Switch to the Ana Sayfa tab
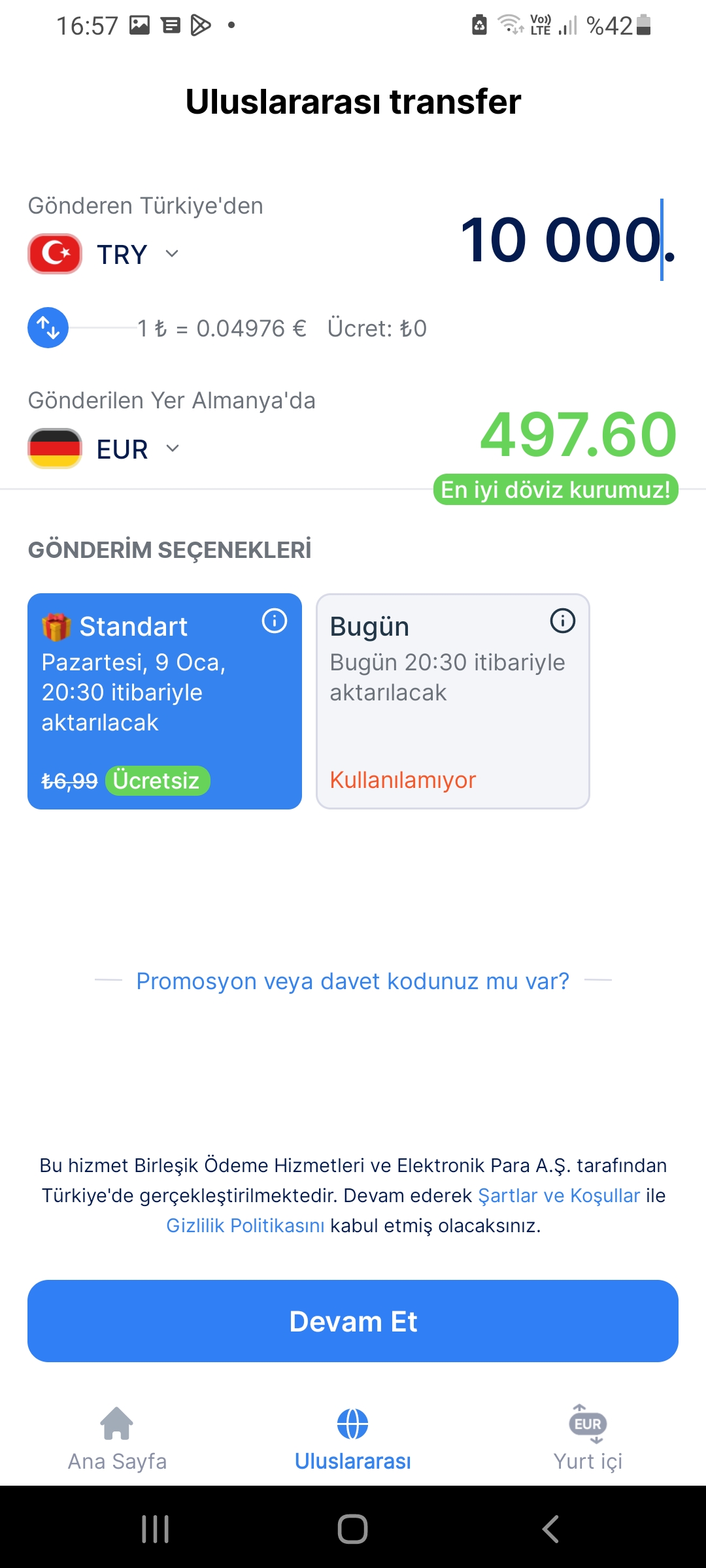706x1568 pixels. pos(118,1437)
